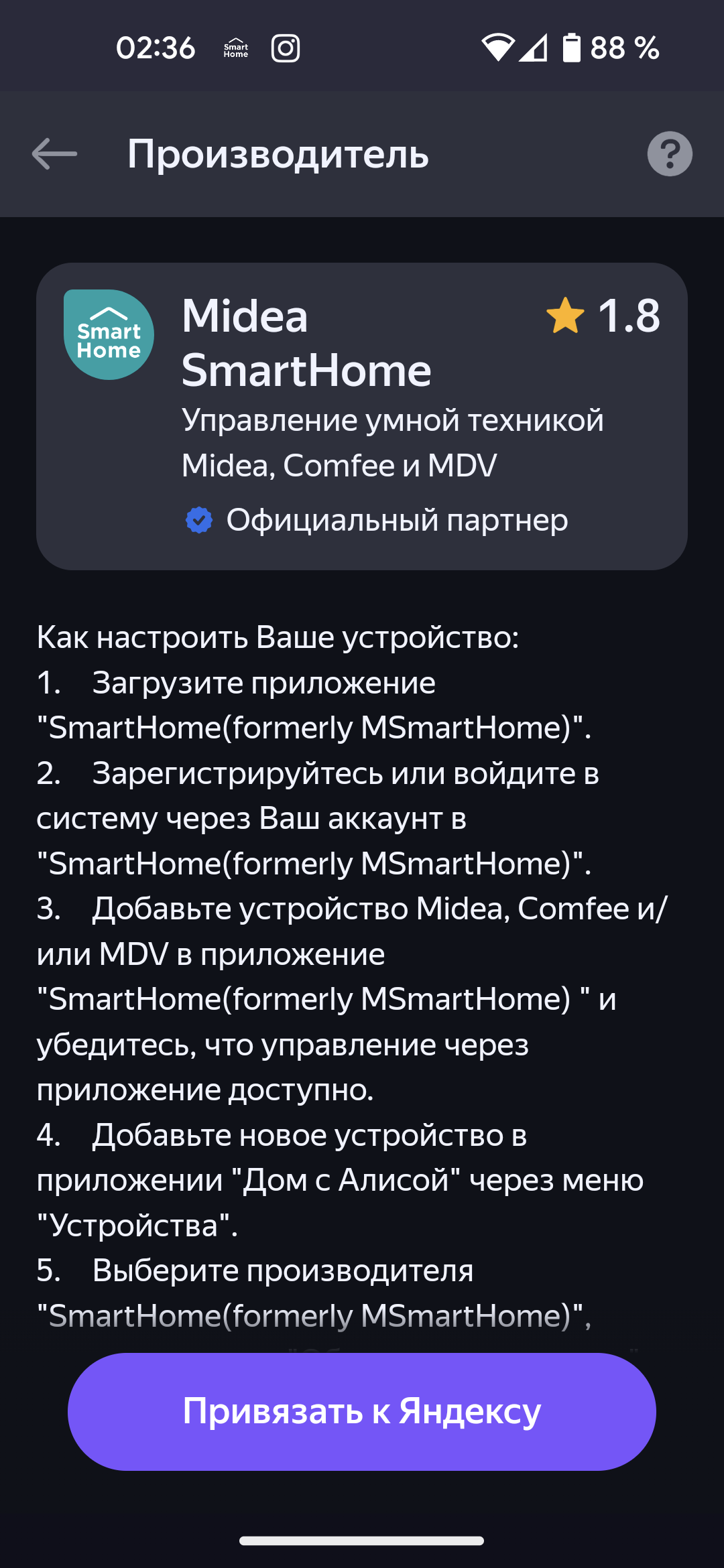Tap the Привязать к Яндексу button

[x=362, y=1411]
